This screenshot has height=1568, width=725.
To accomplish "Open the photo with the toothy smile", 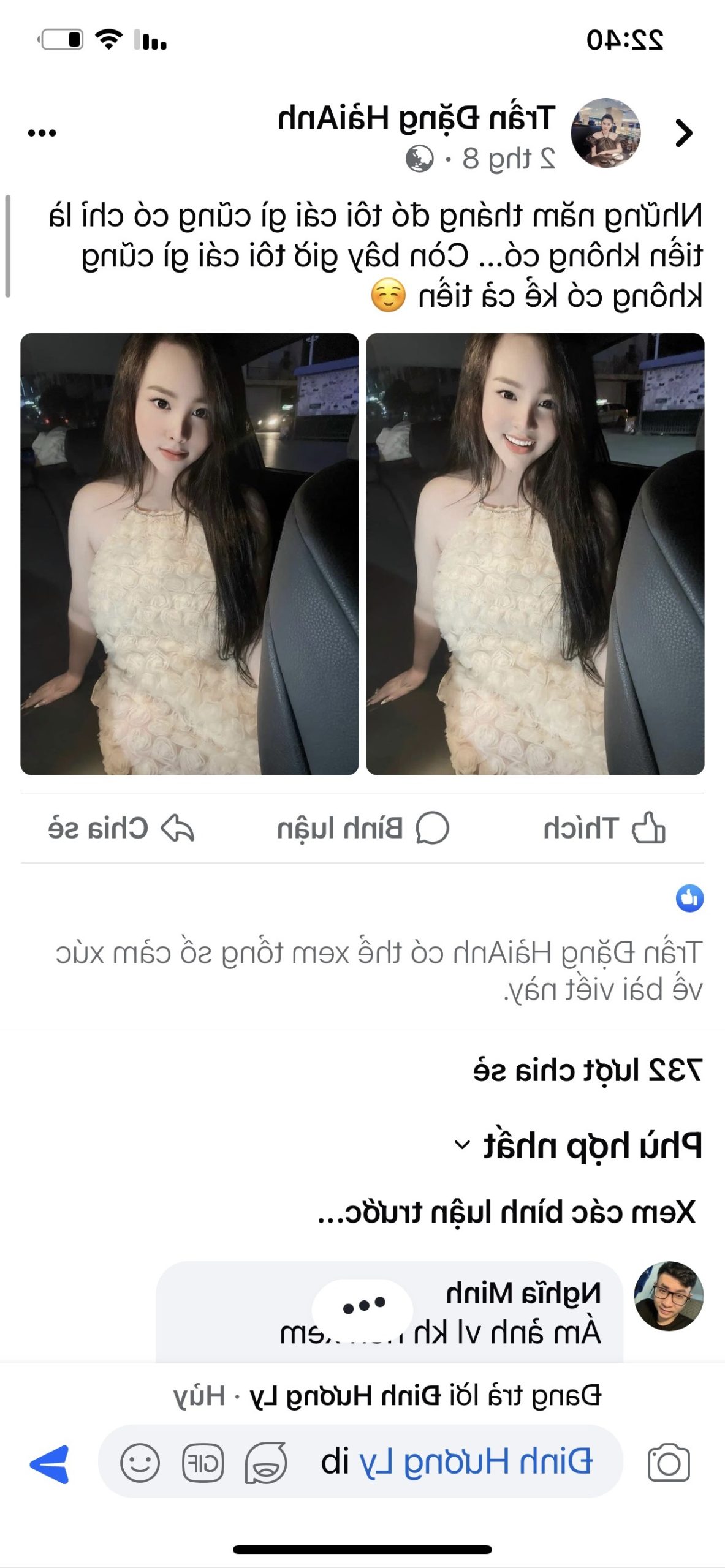I will point(535,554).
